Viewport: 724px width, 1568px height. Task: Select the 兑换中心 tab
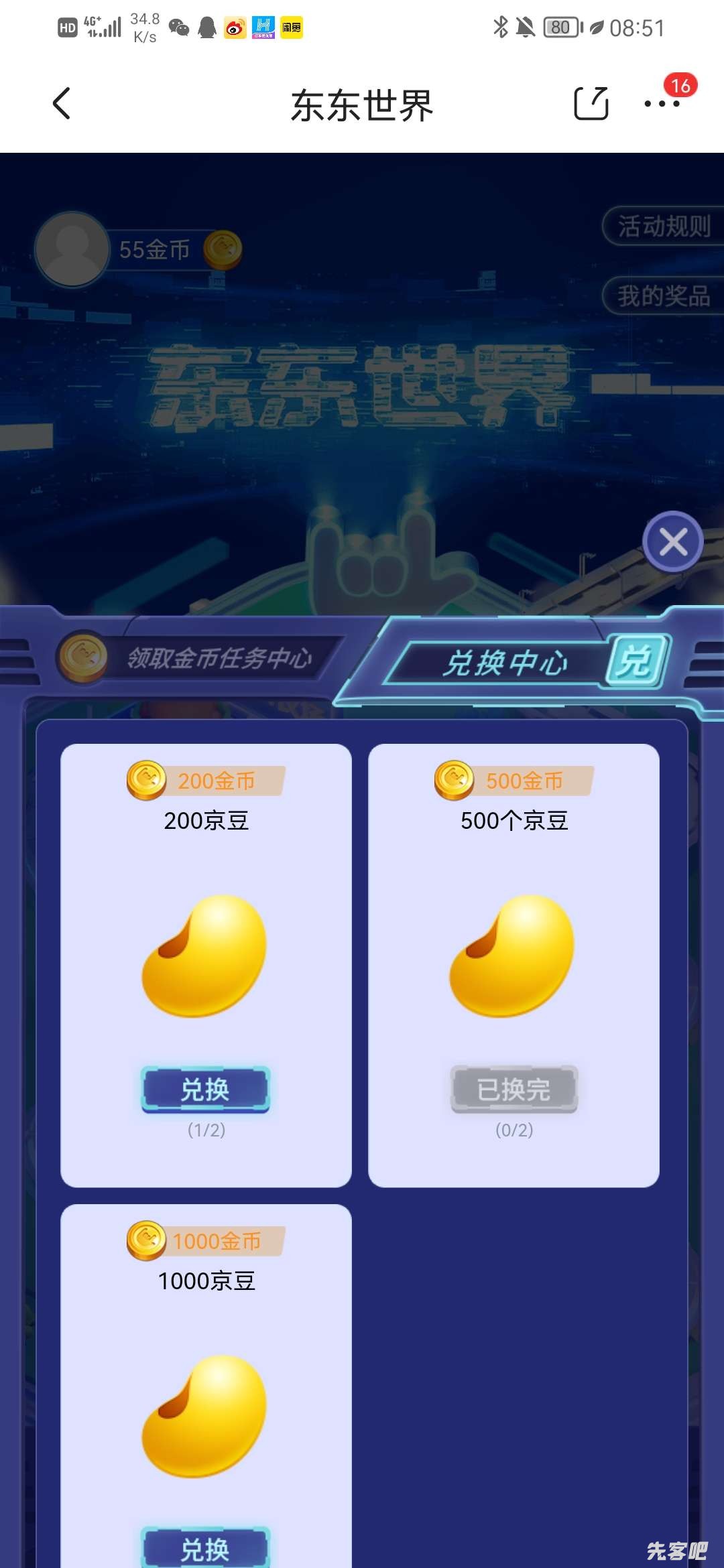tap(523, 663)
